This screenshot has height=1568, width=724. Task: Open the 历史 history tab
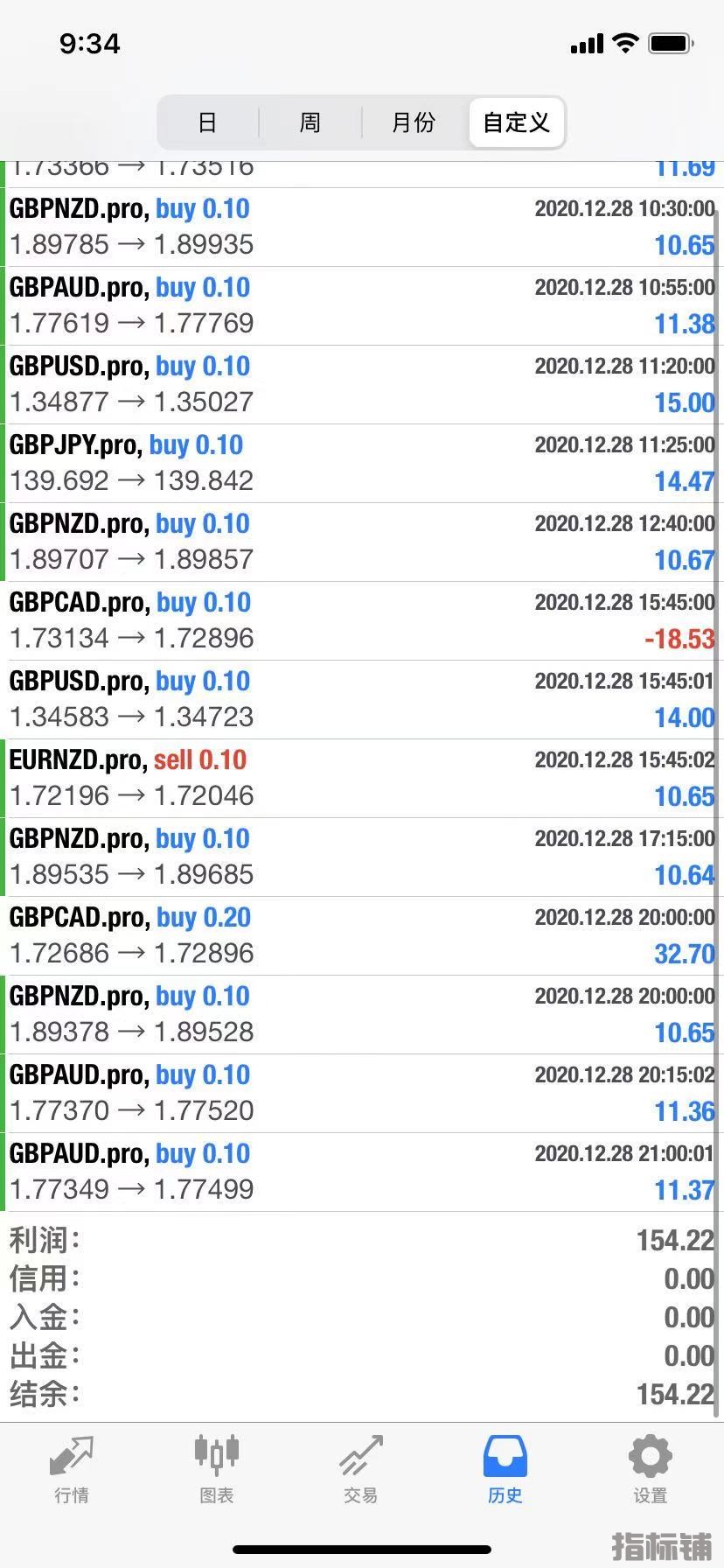505,1470
